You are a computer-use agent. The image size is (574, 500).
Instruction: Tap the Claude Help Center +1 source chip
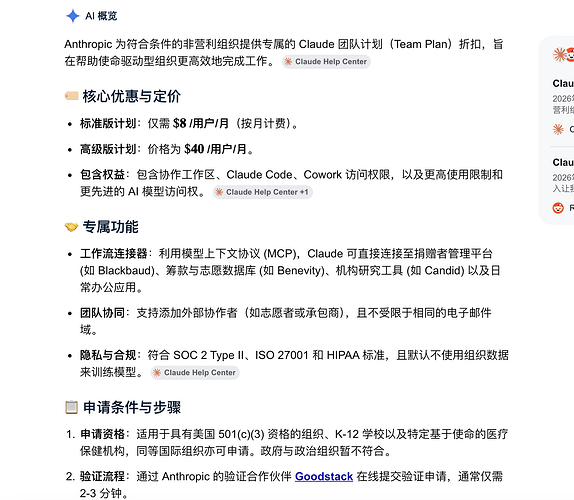click(262, 192)
